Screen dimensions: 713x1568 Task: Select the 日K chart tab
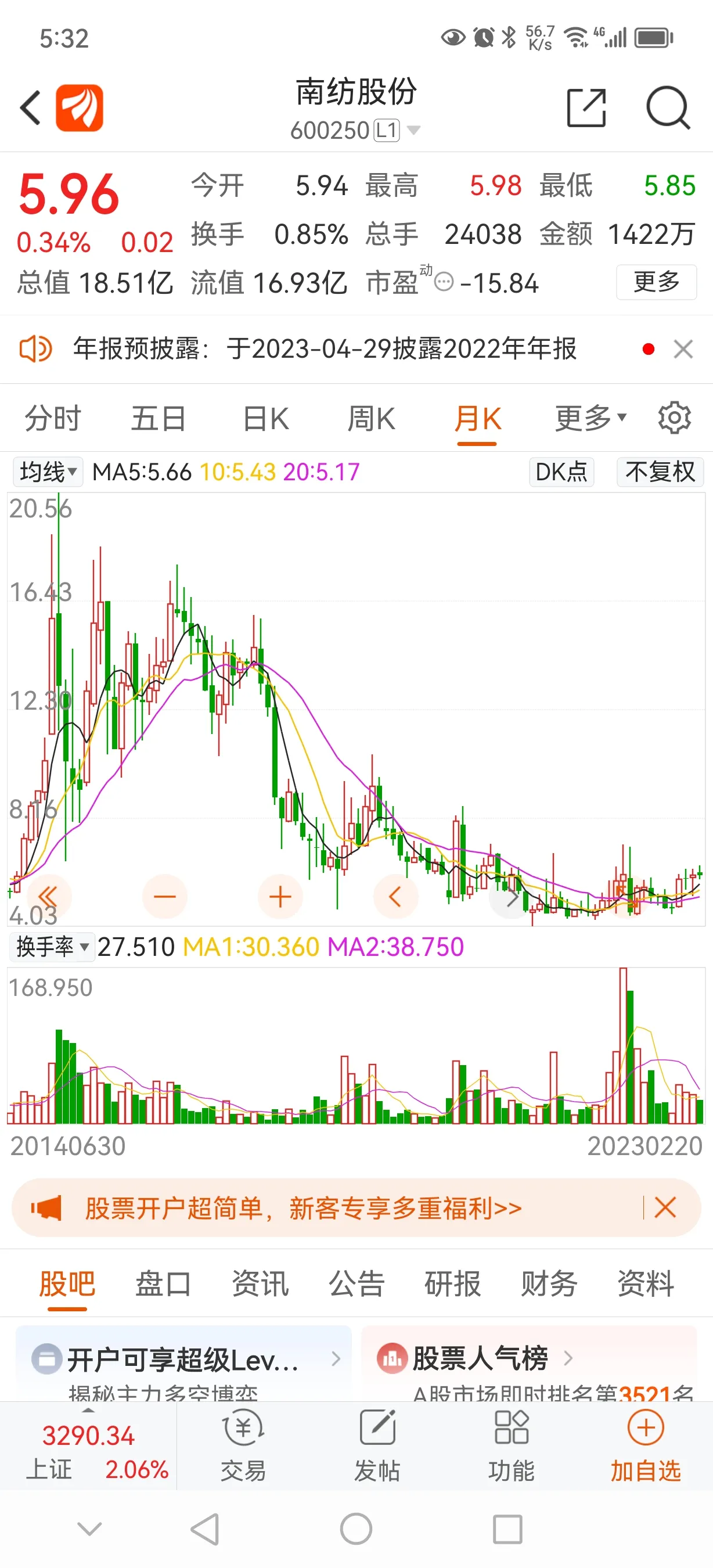tap(265, 419)
